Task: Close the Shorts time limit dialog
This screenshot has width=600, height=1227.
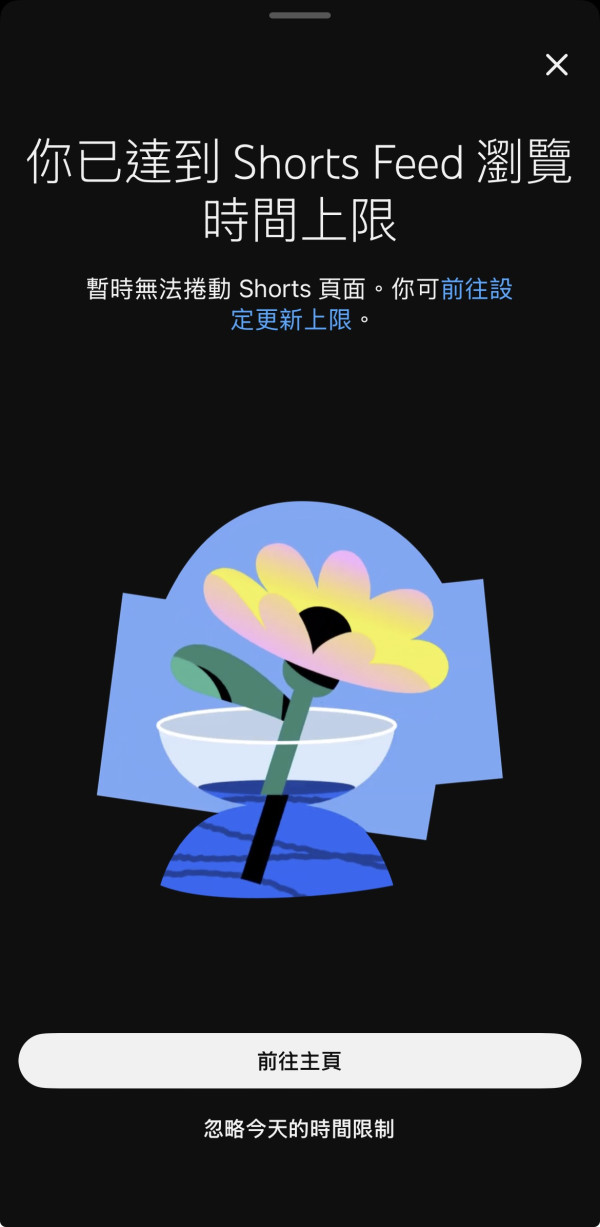Action: coord(556,65)
